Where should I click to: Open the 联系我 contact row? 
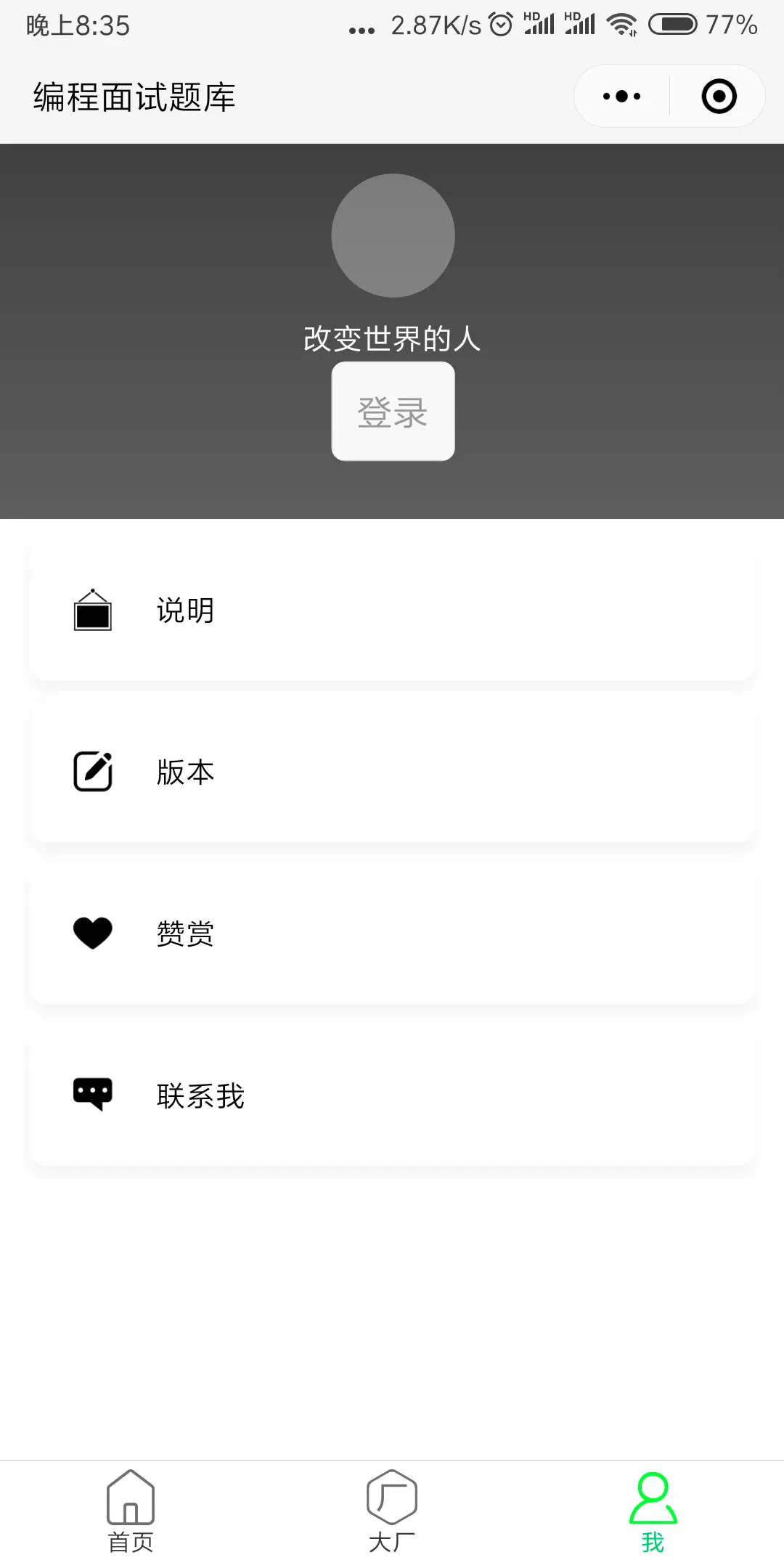[392, 1095]
